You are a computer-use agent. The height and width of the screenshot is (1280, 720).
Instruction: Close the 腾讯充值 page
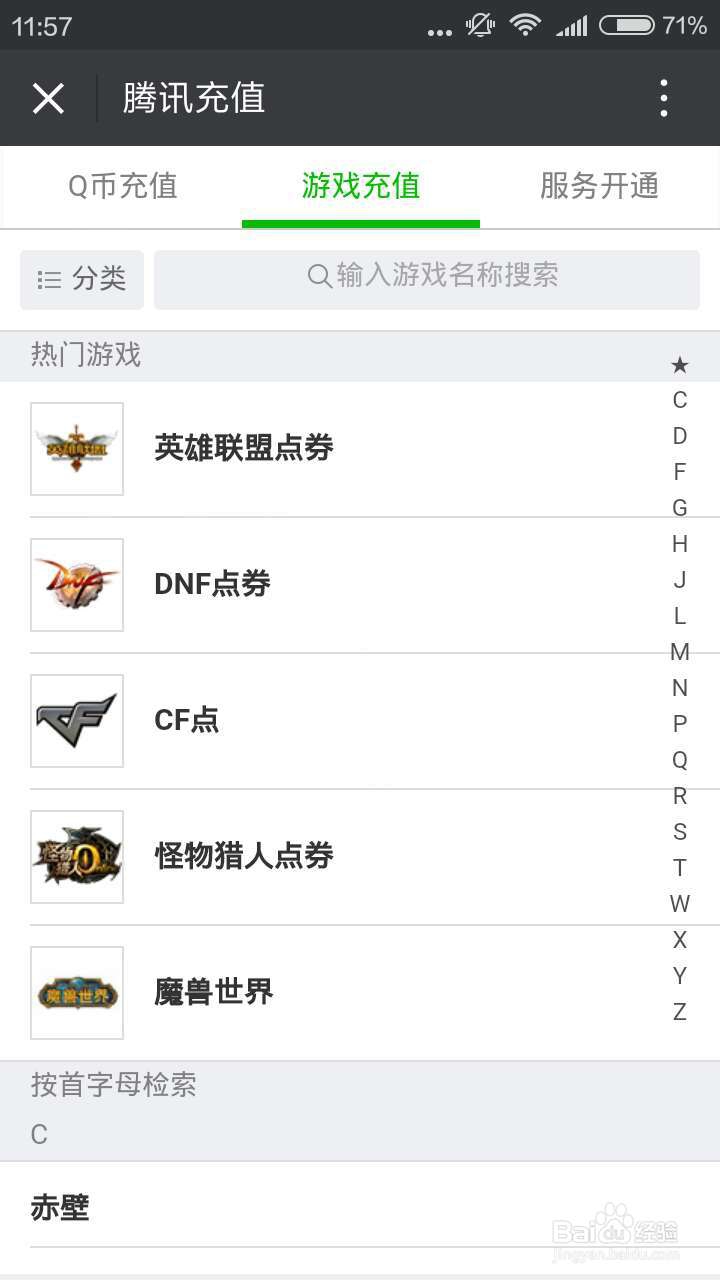[x=48, y=98]
